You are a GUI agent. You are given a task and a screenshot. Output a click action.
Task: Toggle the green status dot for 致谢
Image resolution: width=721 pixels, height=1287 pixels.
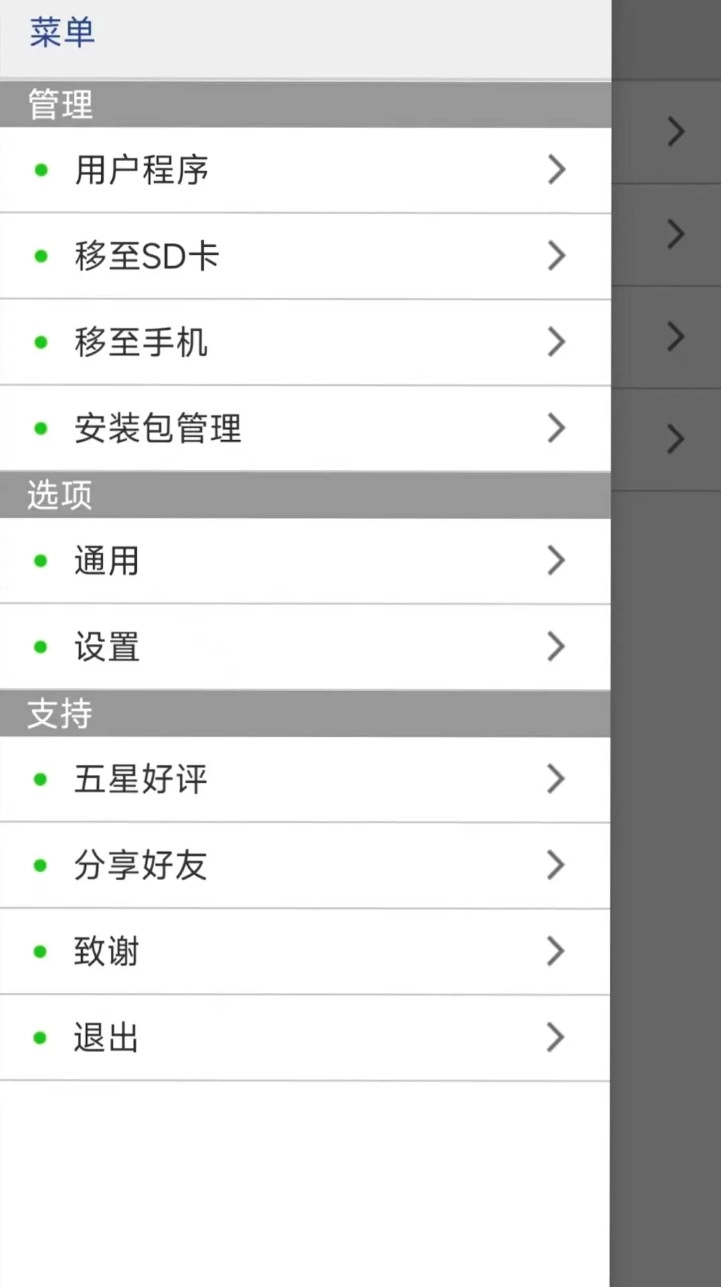tap(40, 952)
